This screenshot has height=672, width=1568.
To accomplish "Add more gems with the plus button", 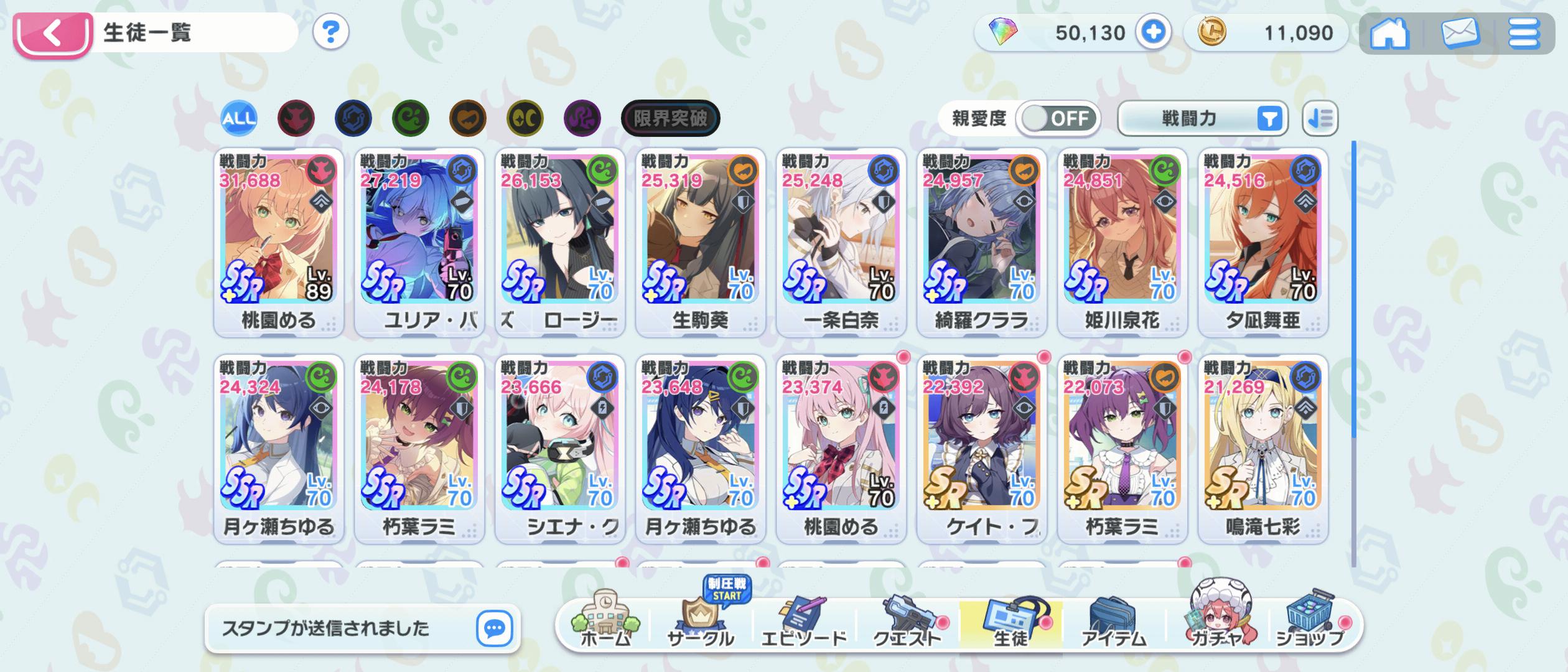I will [x=1152, y=32].
